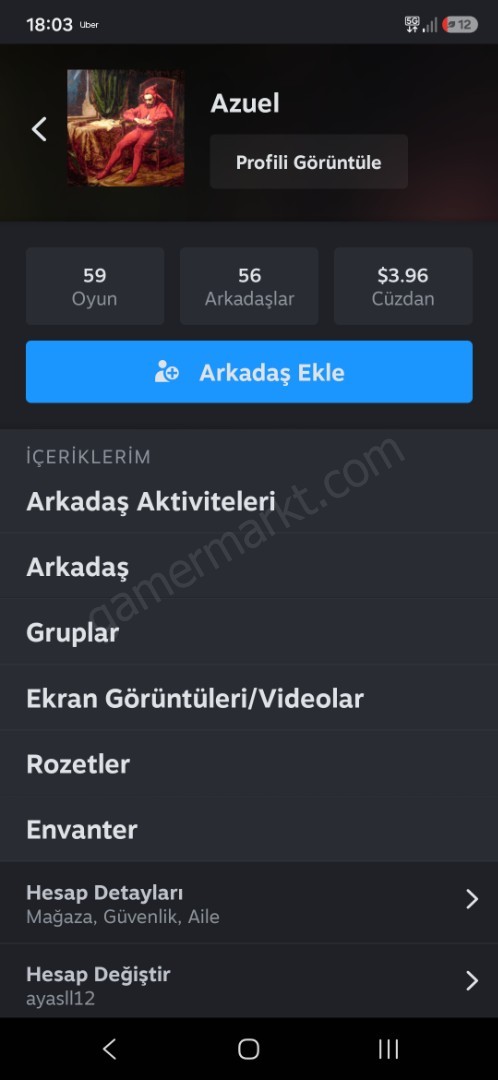Open the 59 Oyun tile
This screenshot has height=1080, width=498.
click(95, 286)
